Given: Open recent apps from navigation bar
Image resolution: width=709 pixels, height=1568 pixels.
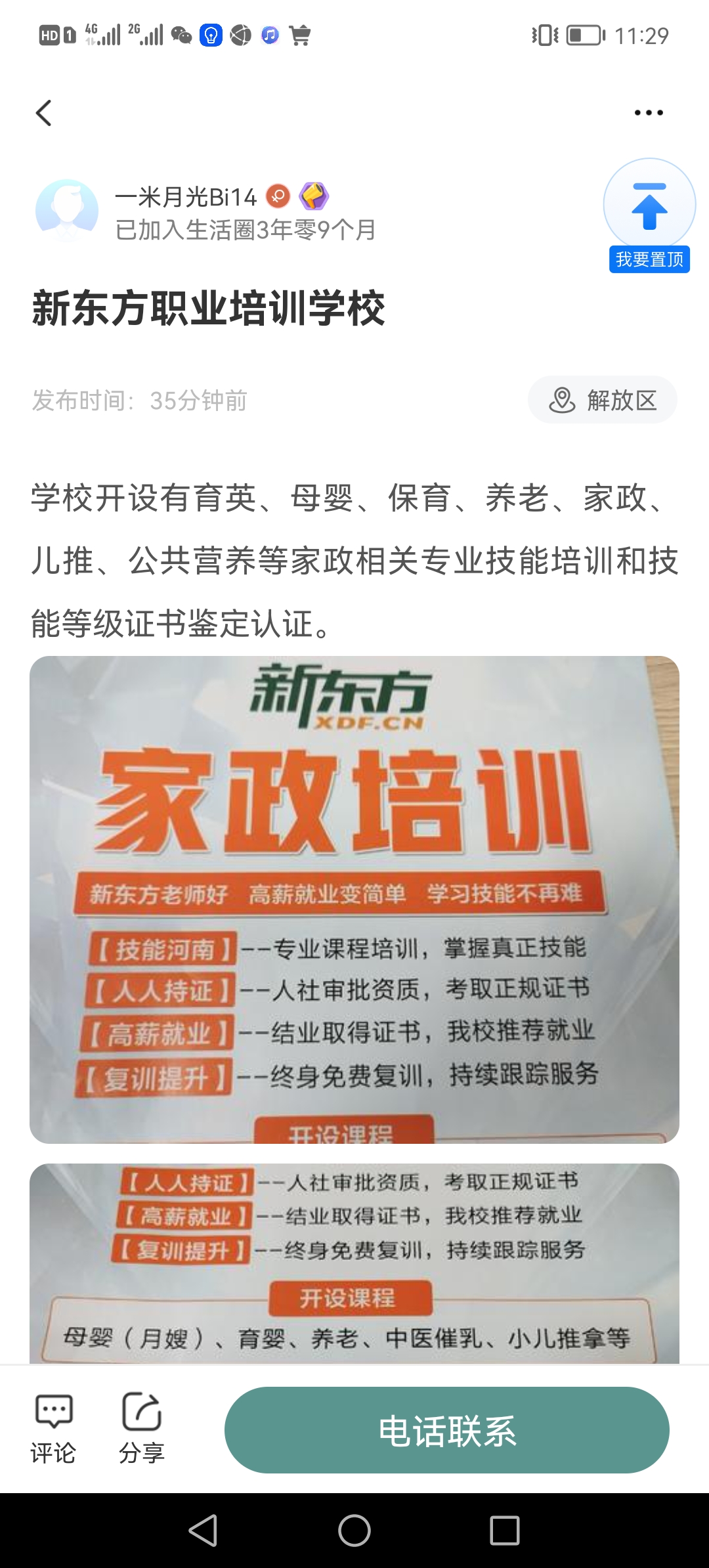Looking at the screenshot, I should (504, 1531).
